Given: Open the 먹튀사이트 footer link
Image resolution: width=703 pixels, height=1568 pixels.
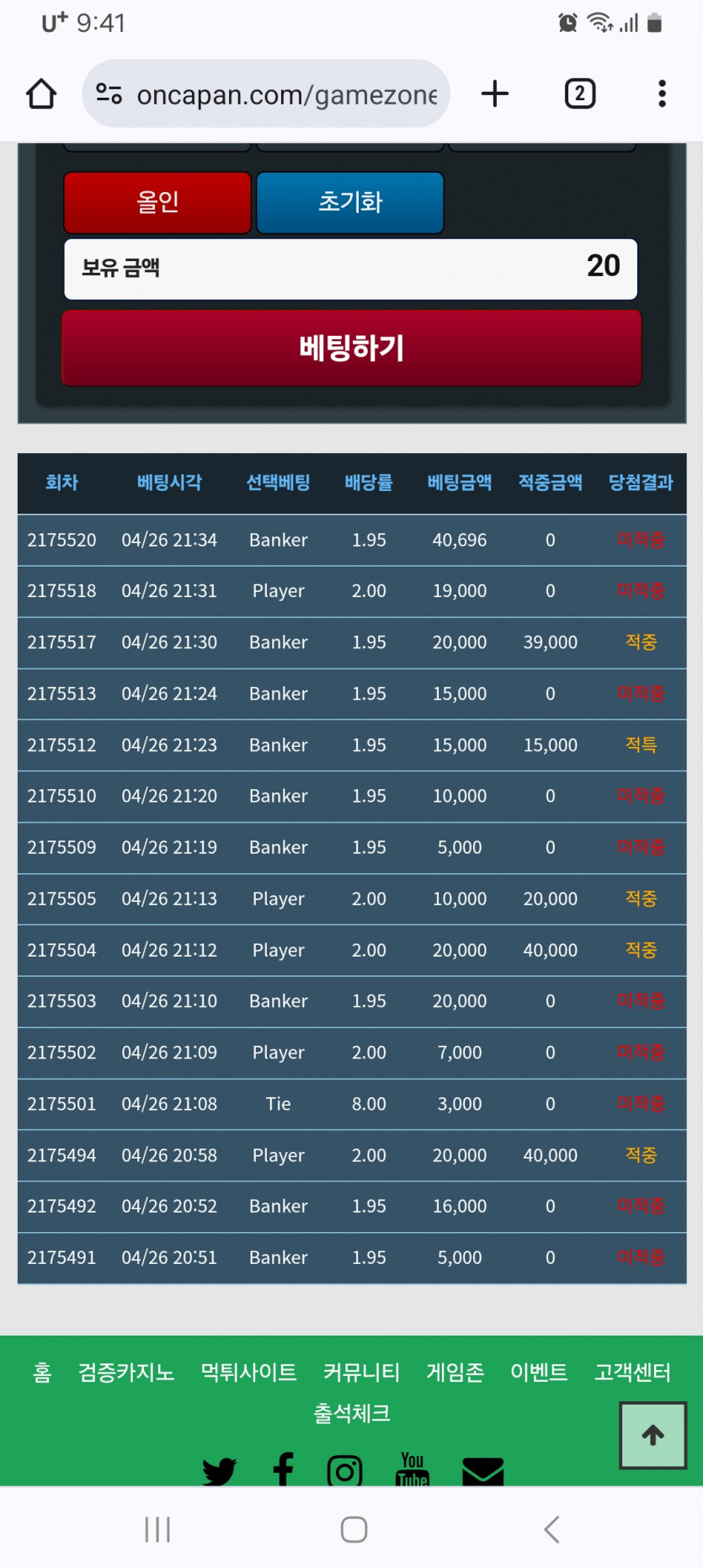Looking at the screenshot, I should (248, 1373).
